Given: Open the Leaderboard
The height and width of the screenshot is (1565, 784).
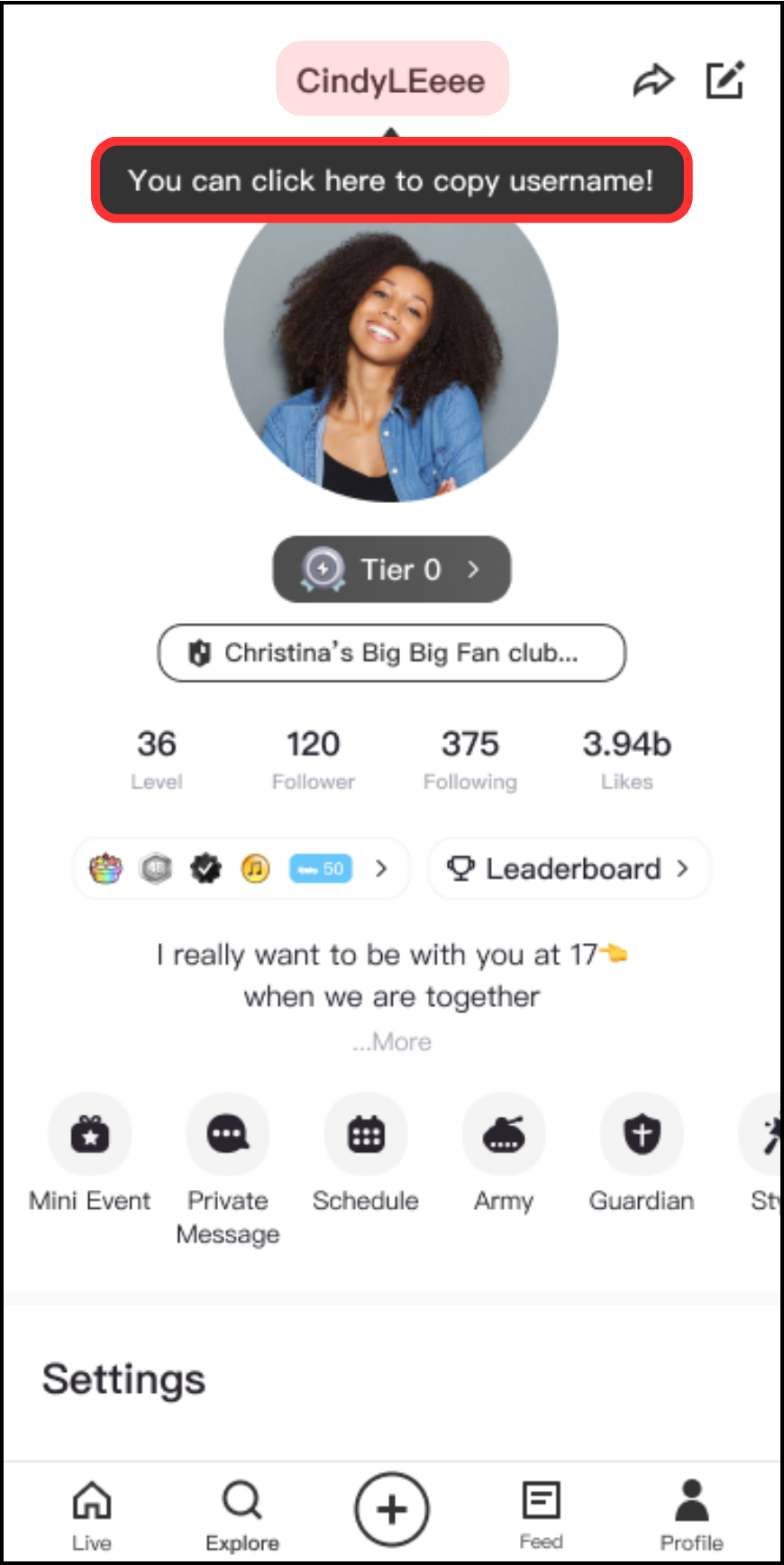Looking at the screenshot, I should click(570, 868).
